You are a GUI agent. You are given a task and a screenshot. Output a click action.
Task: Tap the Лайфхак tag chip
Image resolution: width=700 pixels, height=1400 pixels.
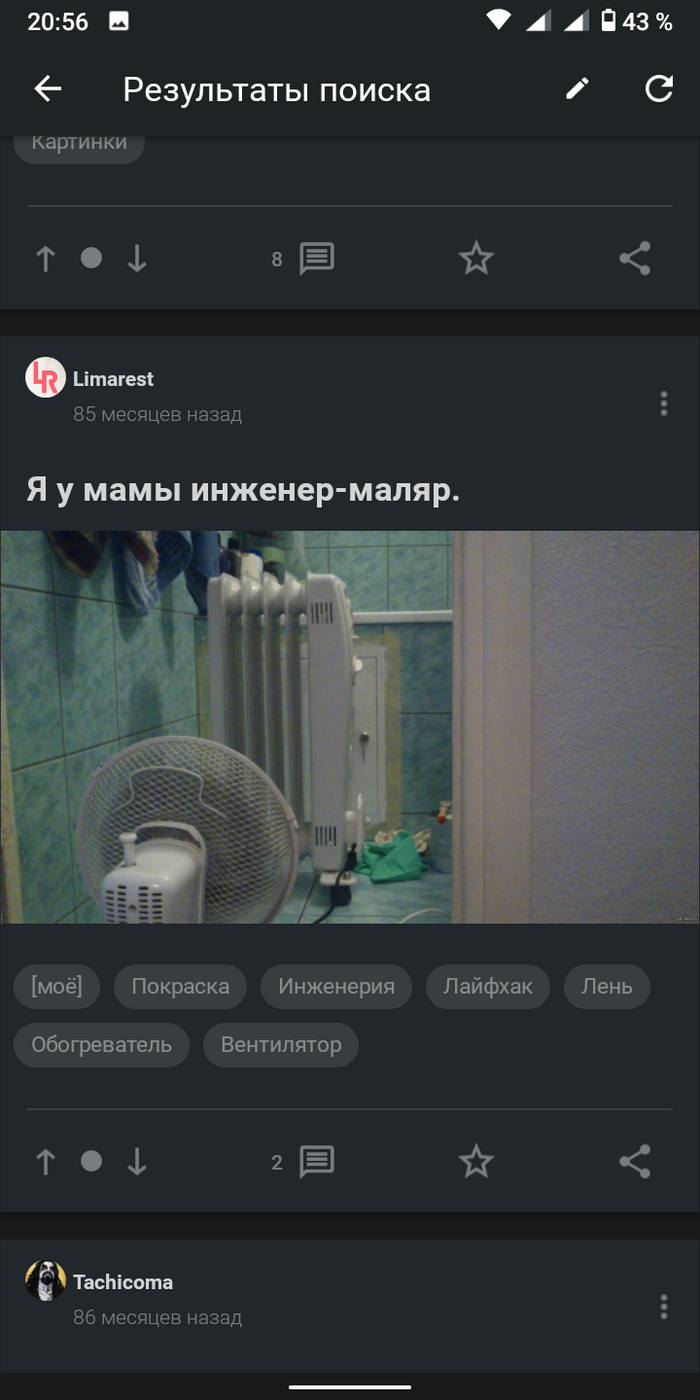click(x=487, y=987)
